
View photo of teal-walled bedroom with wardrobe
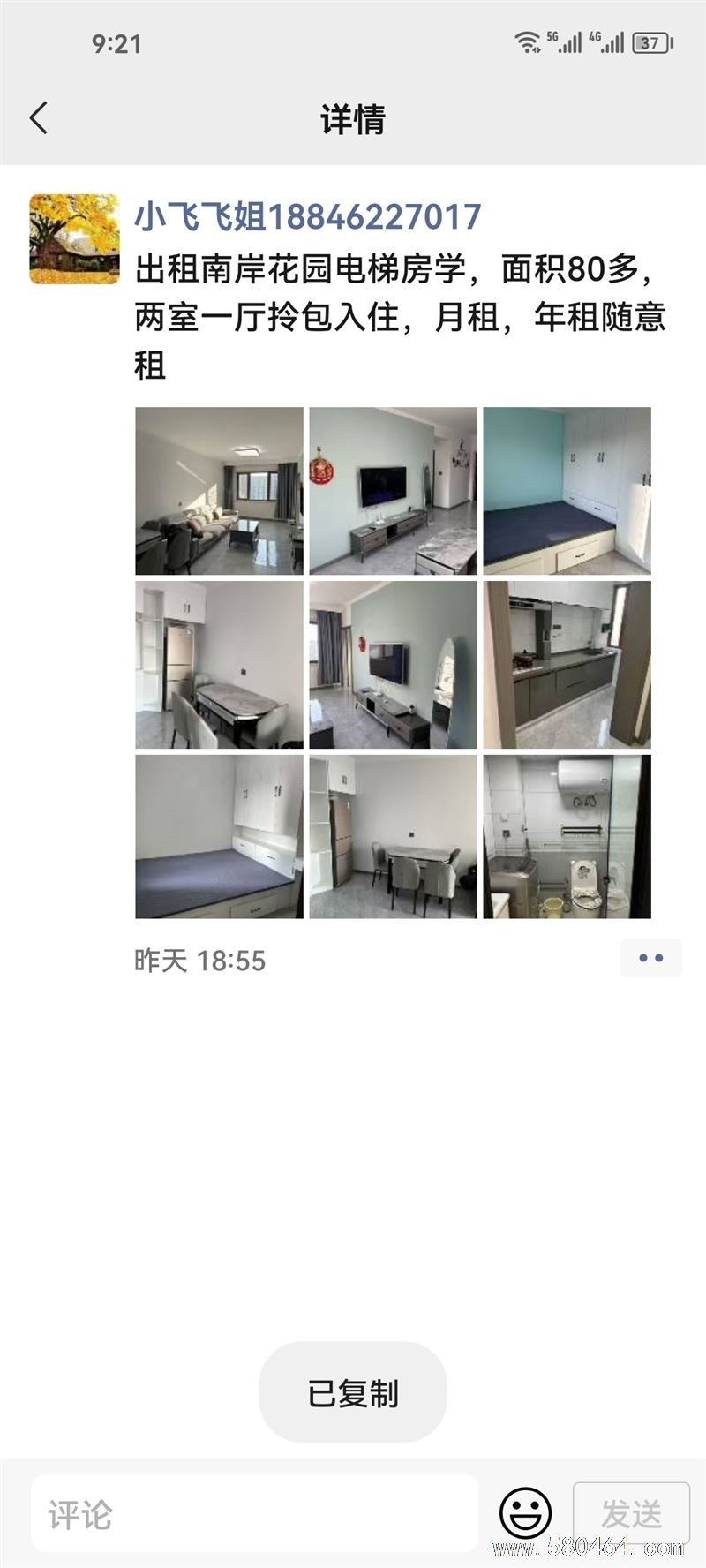tap(567, 491)
